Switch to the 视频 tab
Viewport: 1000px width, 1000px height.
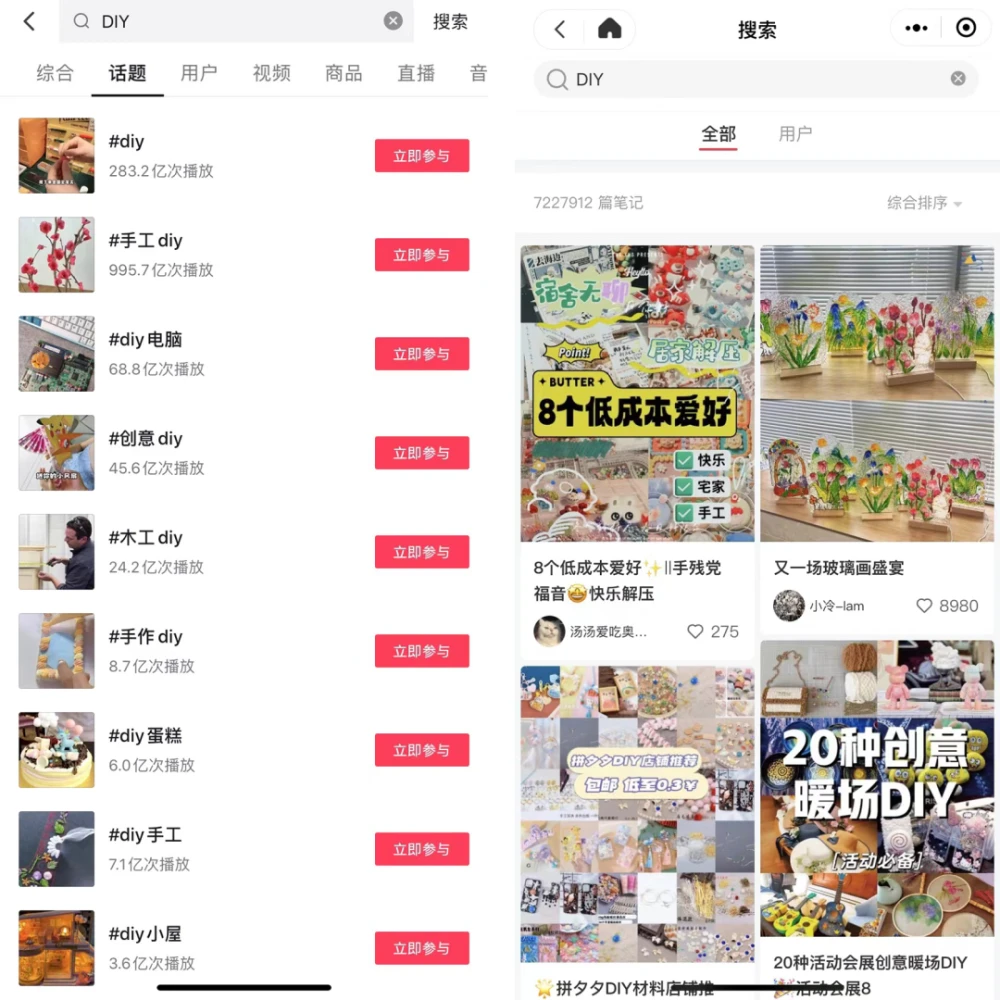[x=271, y=73]
